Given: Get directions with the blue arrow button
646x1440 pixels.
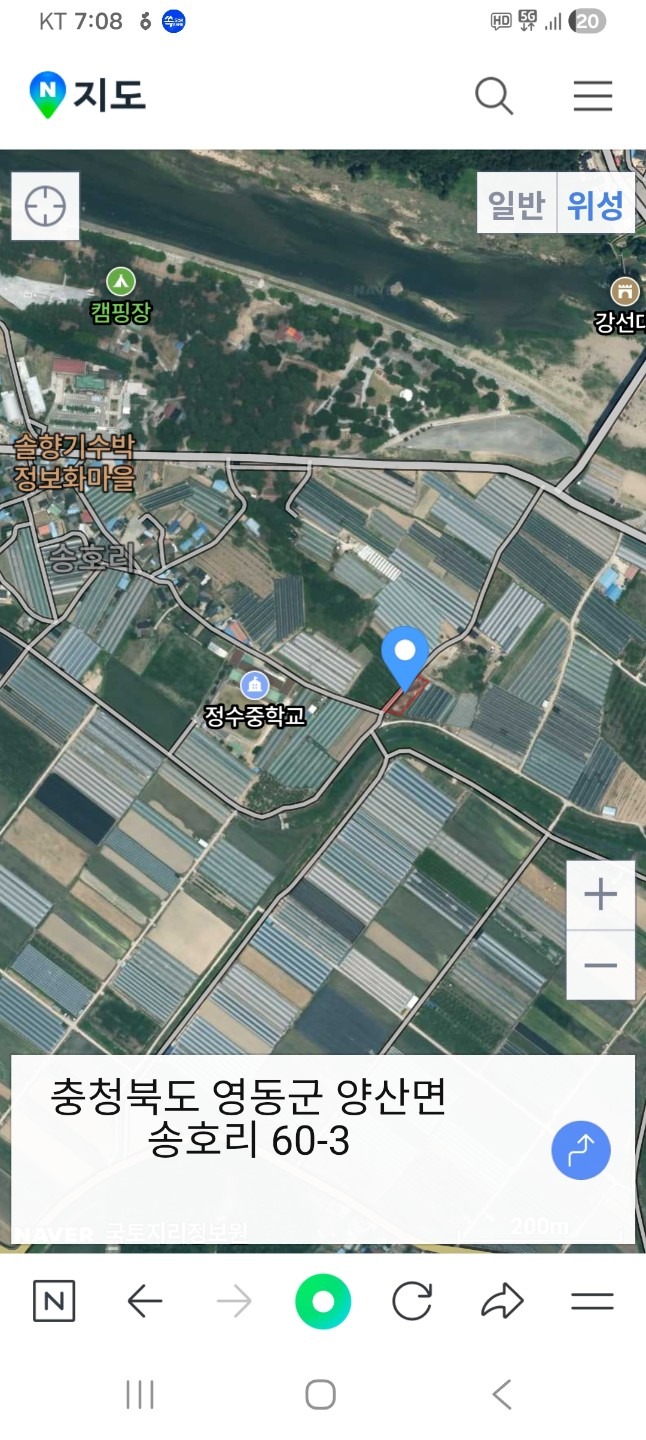Looking at the screenshot, I should (581, 1150).
